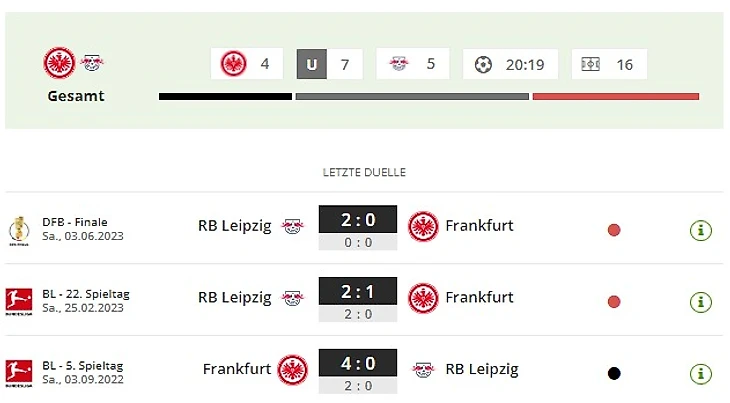Open the 2:1 RB Leipzig vs Frankfurt result
730x403 pixels.
357,292
